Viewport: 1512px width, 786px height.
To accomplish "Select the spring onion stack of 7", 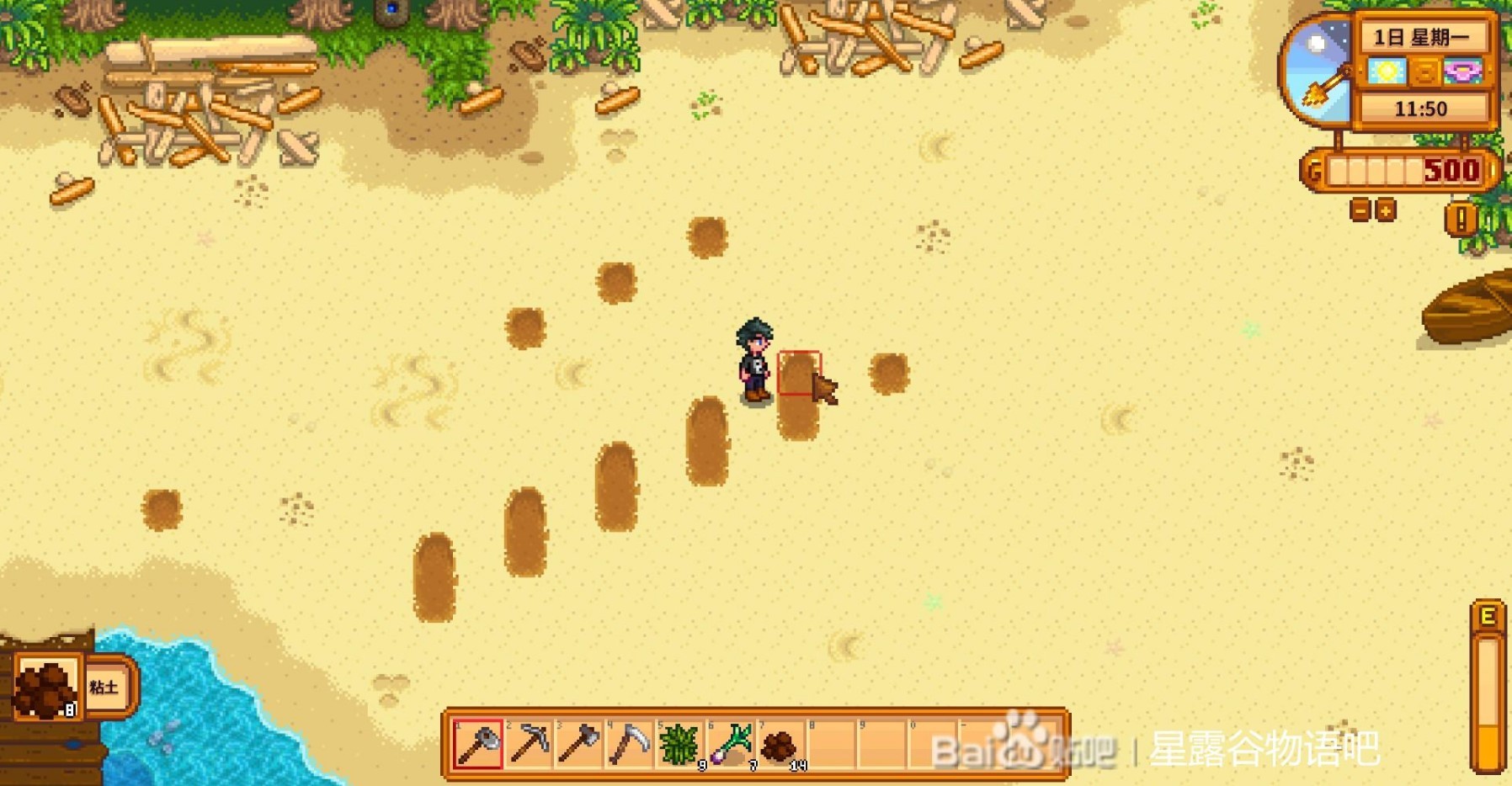I will (731, 744).
